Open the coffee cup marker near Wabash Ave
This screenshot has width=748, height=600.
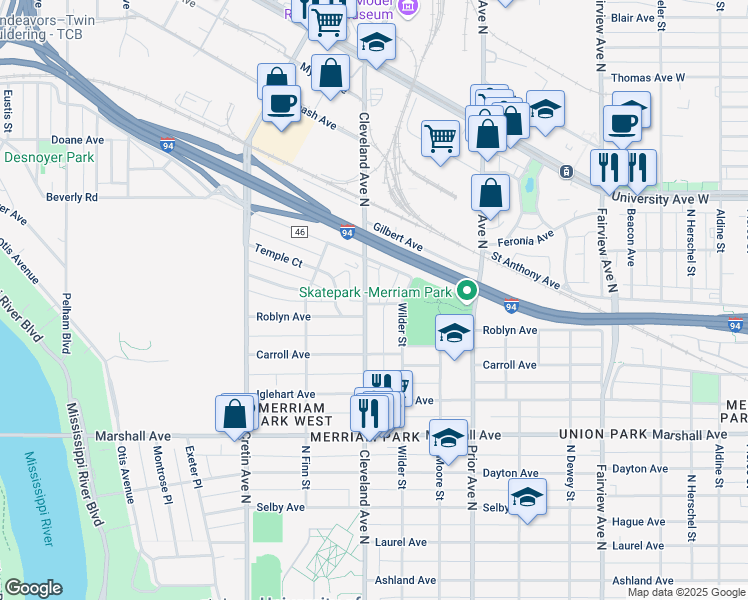[281, 107]
